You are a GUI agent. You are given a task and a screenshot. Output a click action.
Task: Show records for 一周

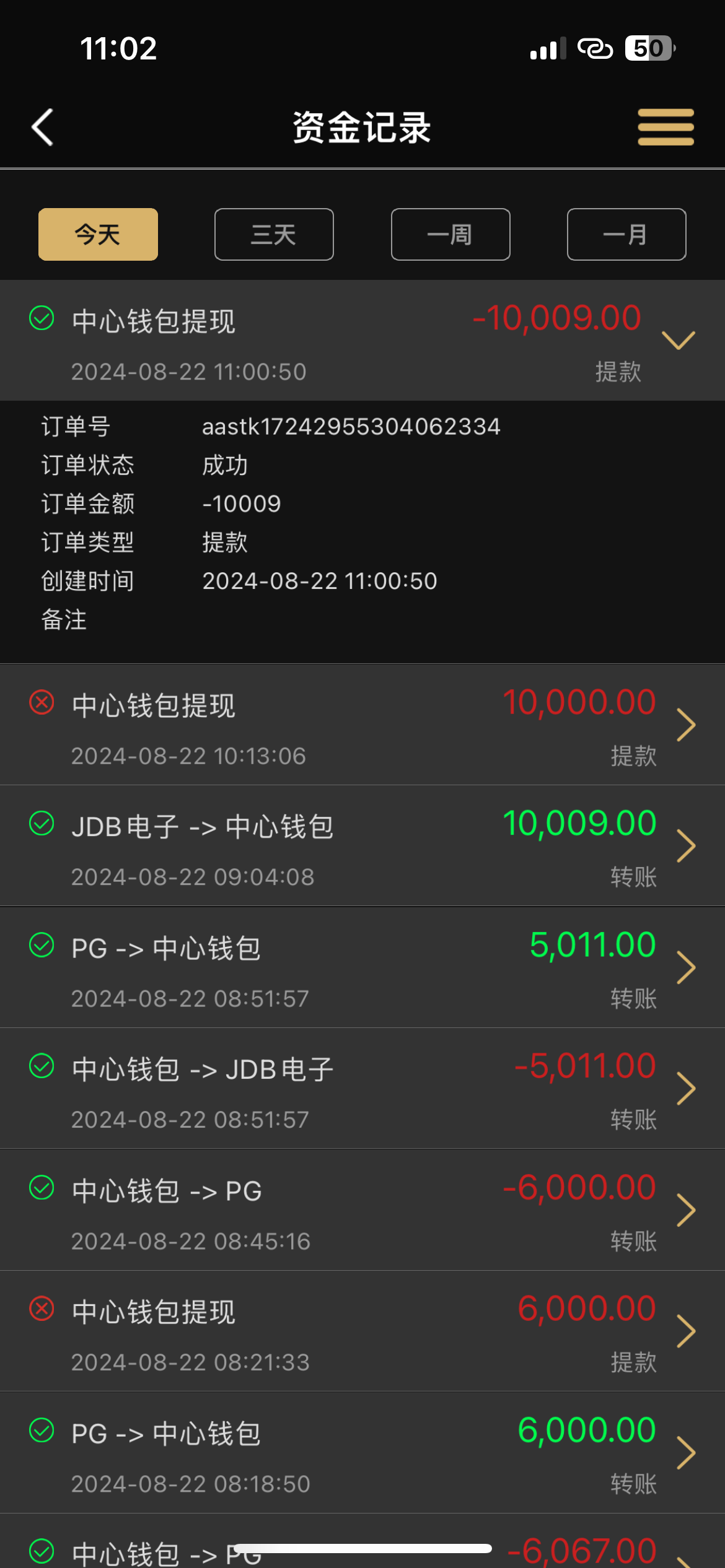click(450, 235)
